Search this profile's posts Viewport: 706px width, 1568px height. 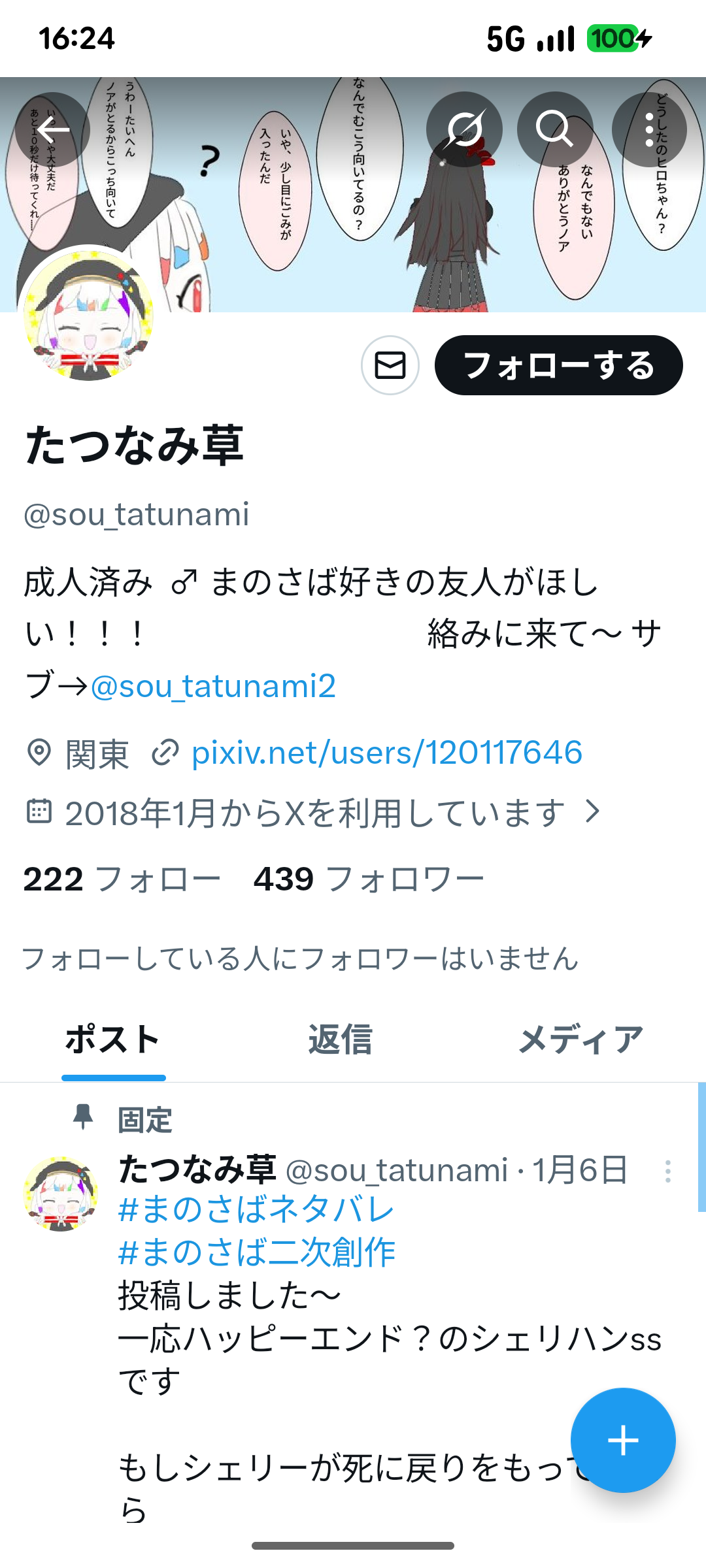tap(554, 129)
